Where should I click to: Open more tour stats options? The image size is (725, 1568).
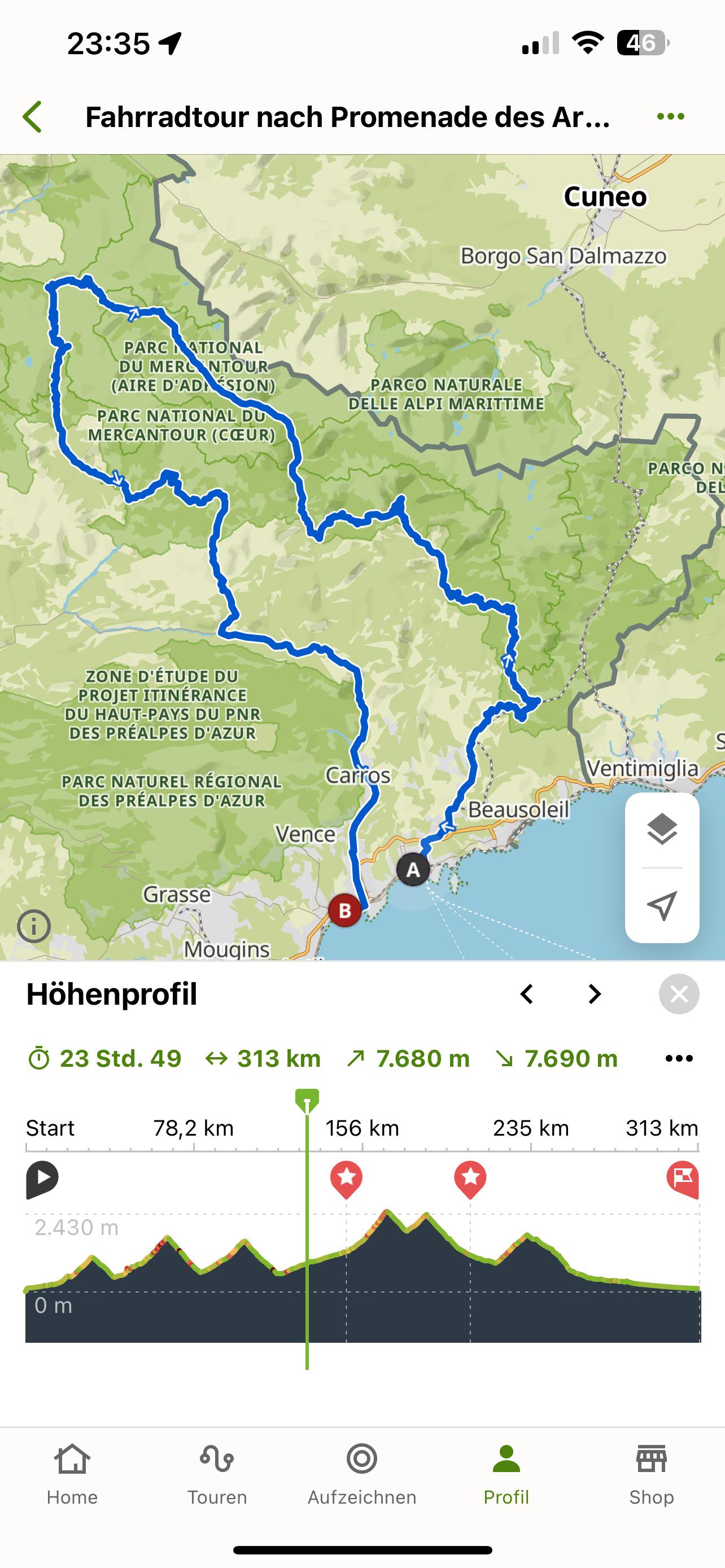click(679, 1058)
